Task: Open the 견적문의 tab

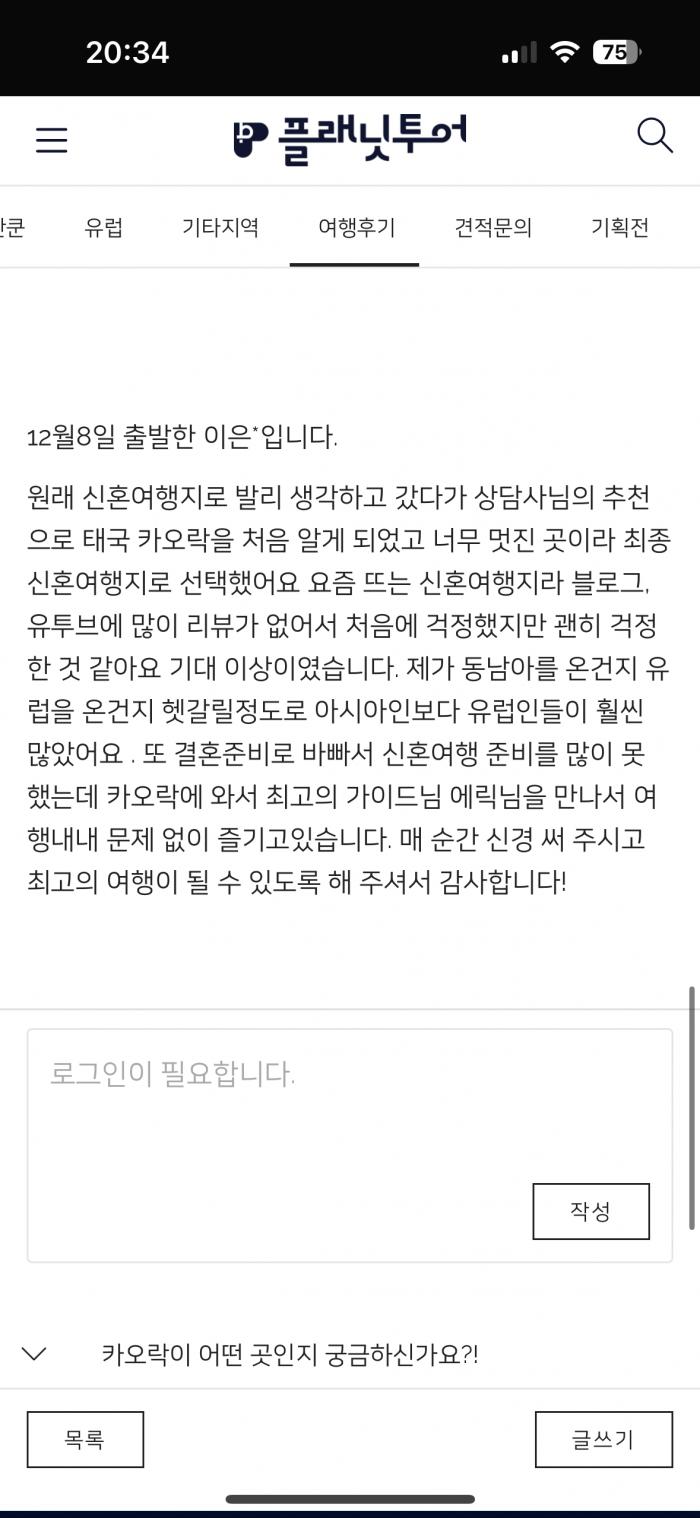Action: click(493, 228)
